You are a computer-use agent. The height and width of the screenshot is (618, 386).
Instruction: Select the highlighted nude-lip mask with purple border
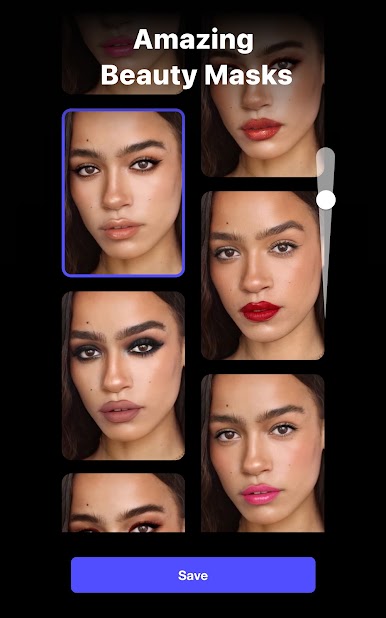(x=123, y=193)
